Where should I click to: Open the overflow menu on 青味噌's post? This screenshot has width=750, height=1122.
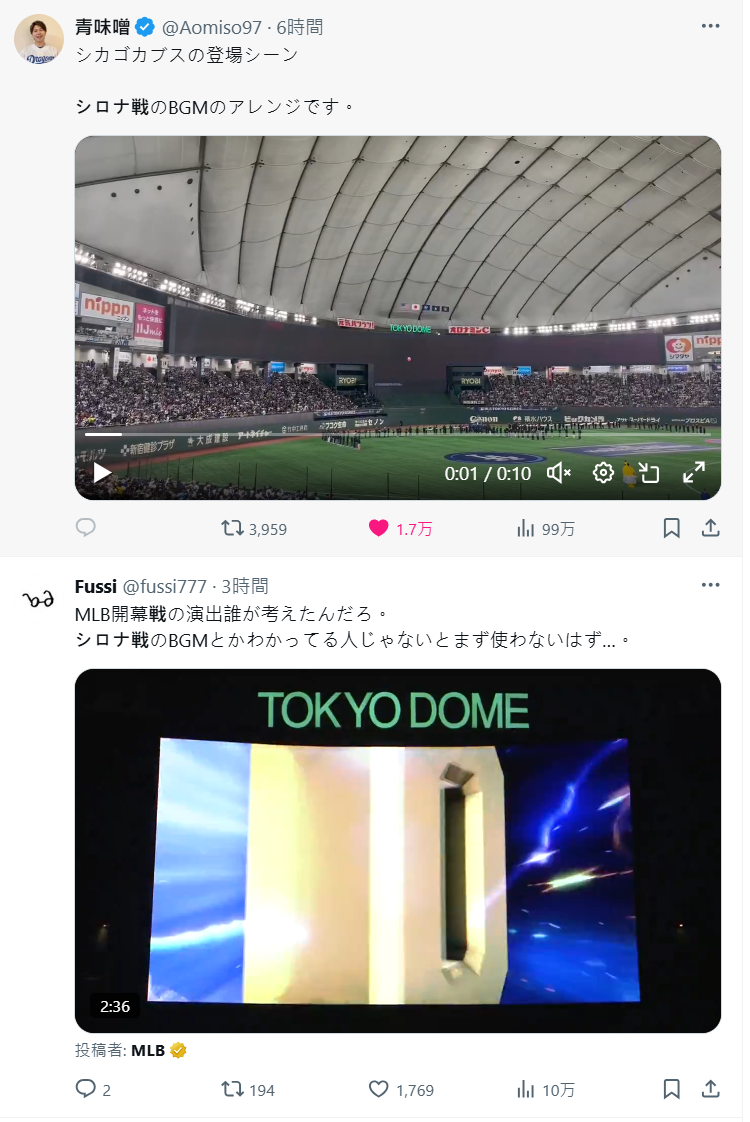[x=710, y=26]
